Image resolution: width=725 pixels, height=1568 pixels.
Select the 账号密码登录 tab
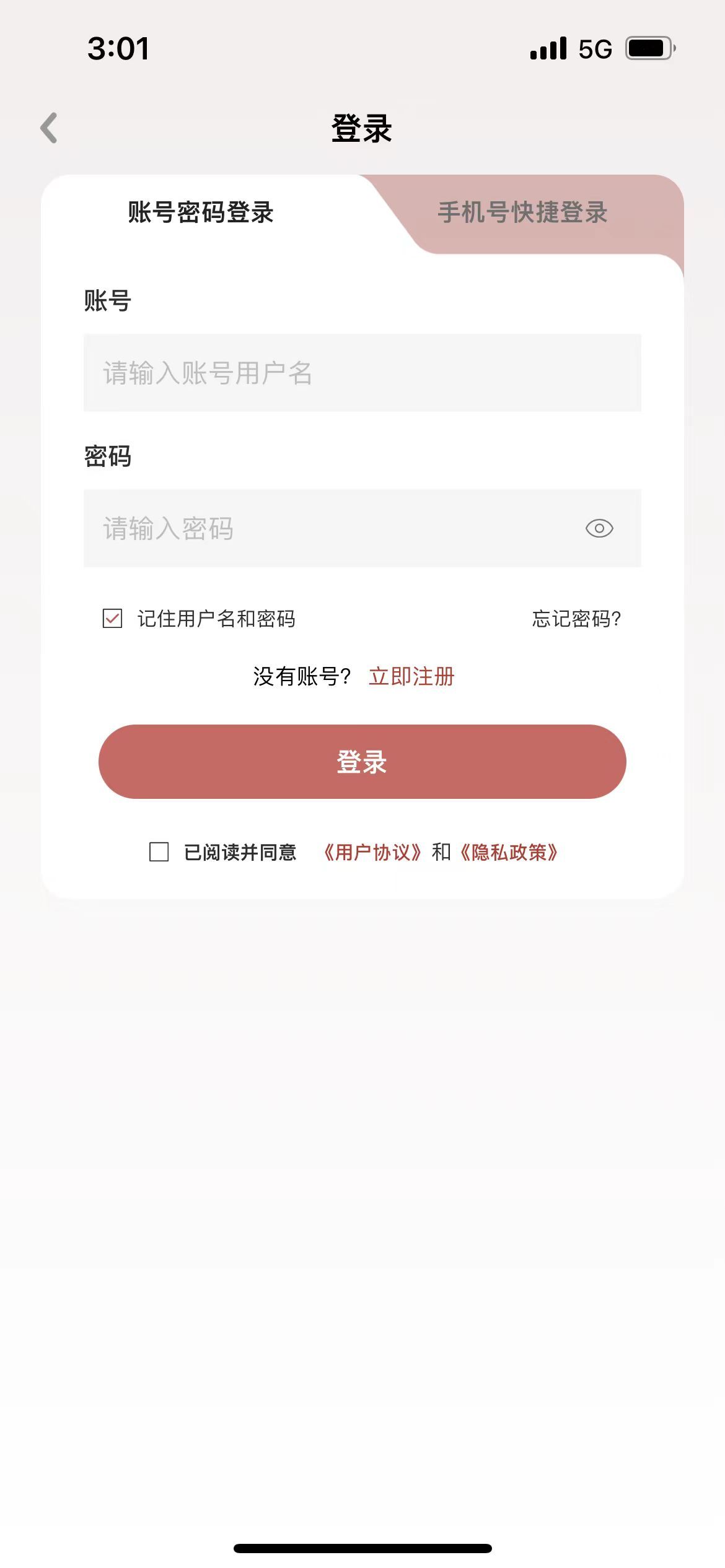pos(201,212)
